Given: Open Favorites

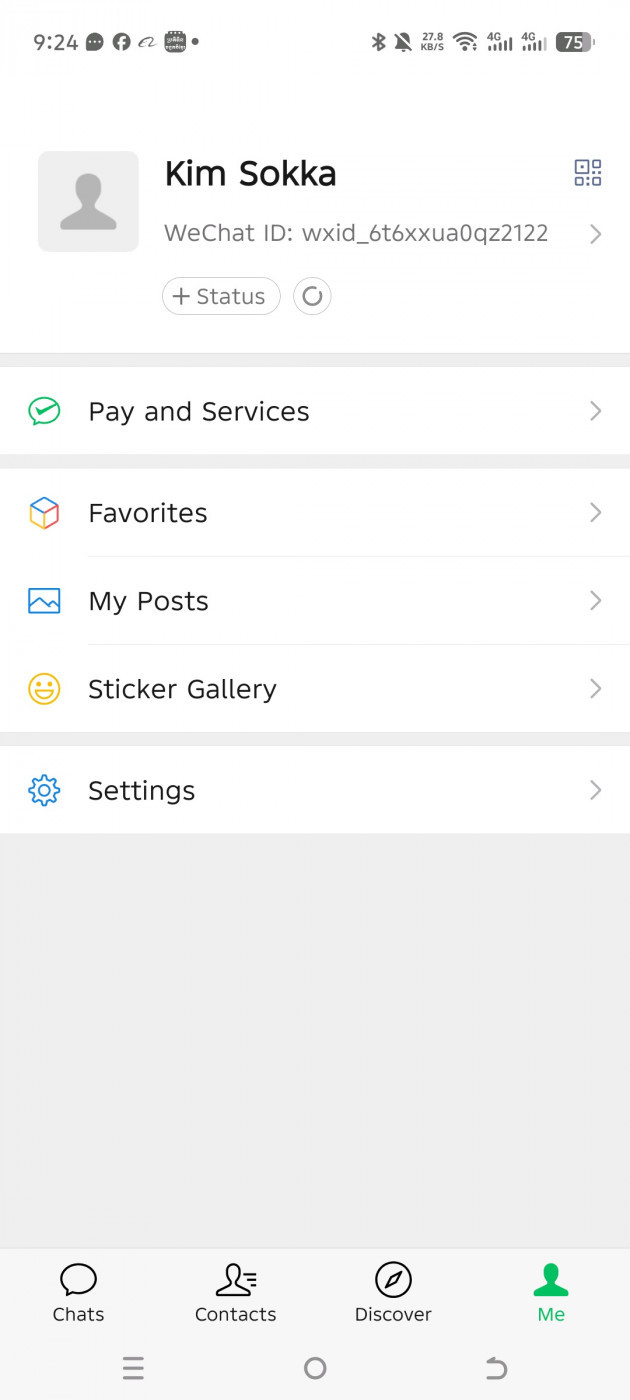Looking at the screenshot, I should pos(315,513).
